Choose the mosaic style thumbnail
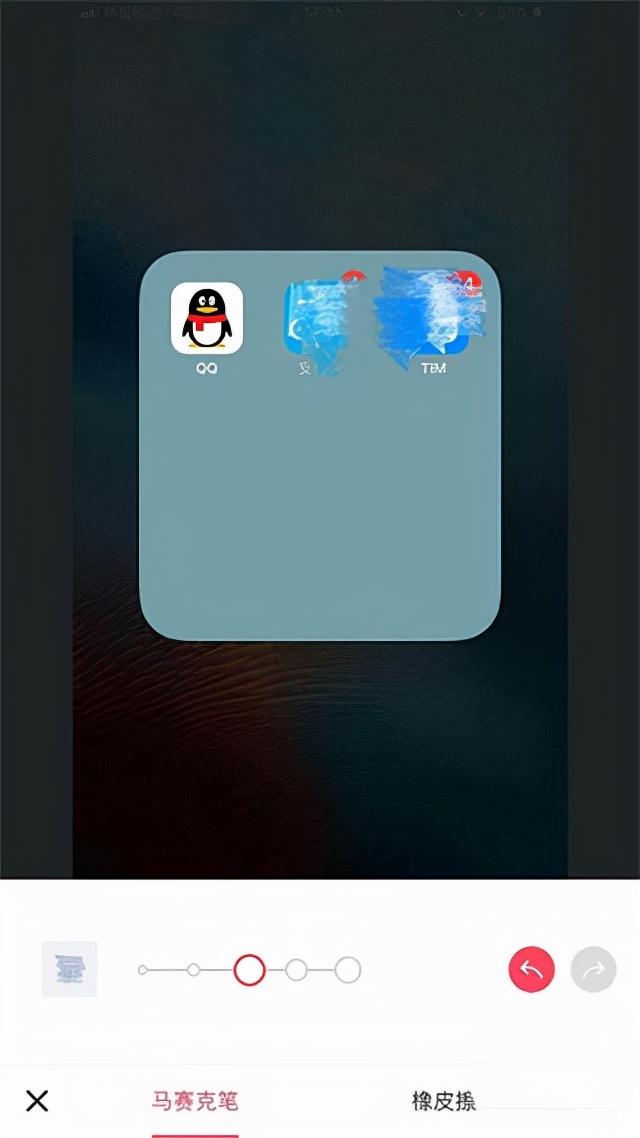The image size is (640, 1138). click(69, 969)
